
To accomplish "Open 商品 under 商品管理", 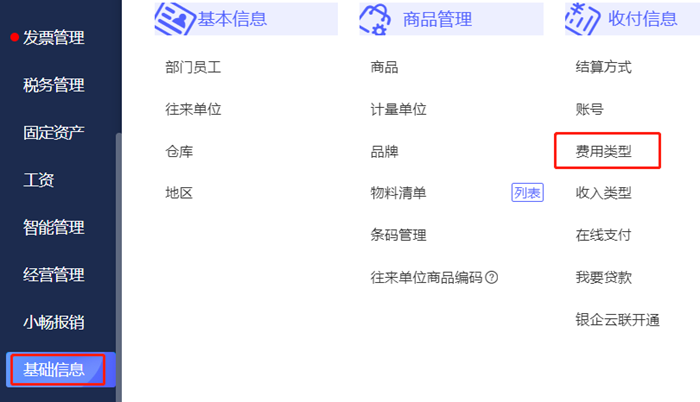I will pos(384,67).
